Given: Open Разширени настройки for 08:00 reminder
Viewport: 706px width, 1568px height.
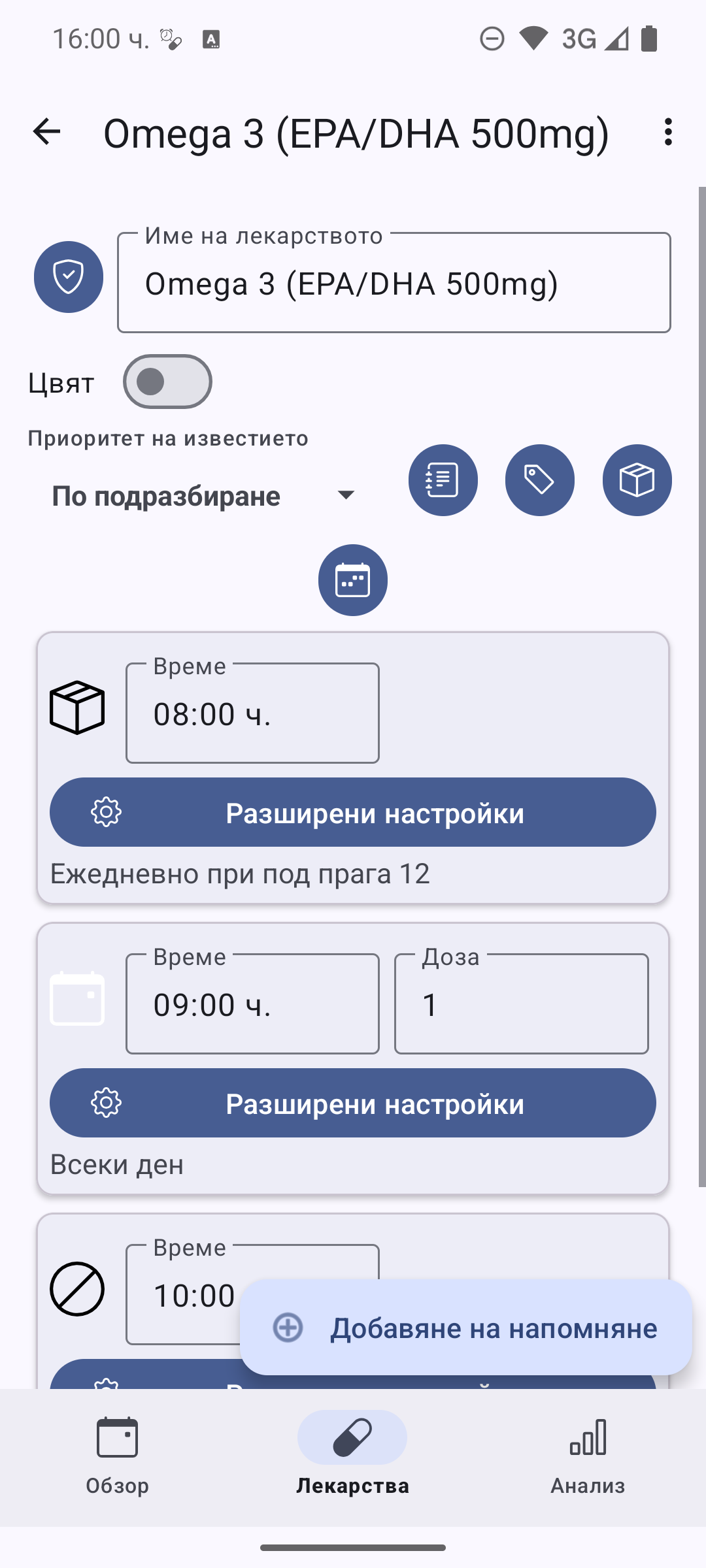Looking at the screenshot, I should pos(353,813).
